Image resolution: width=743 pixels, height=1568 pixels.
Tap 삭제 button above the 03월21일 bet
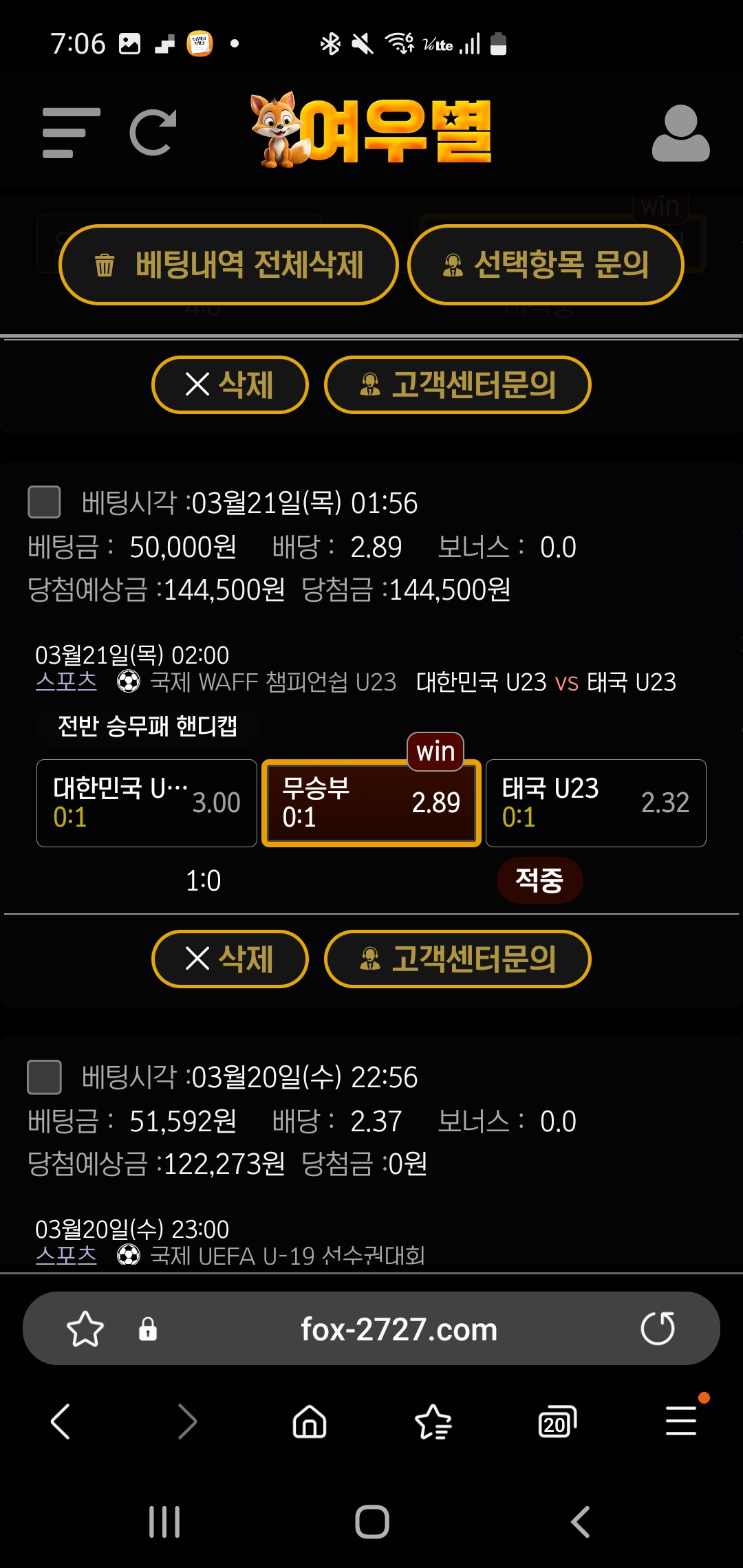pos(230,384)
